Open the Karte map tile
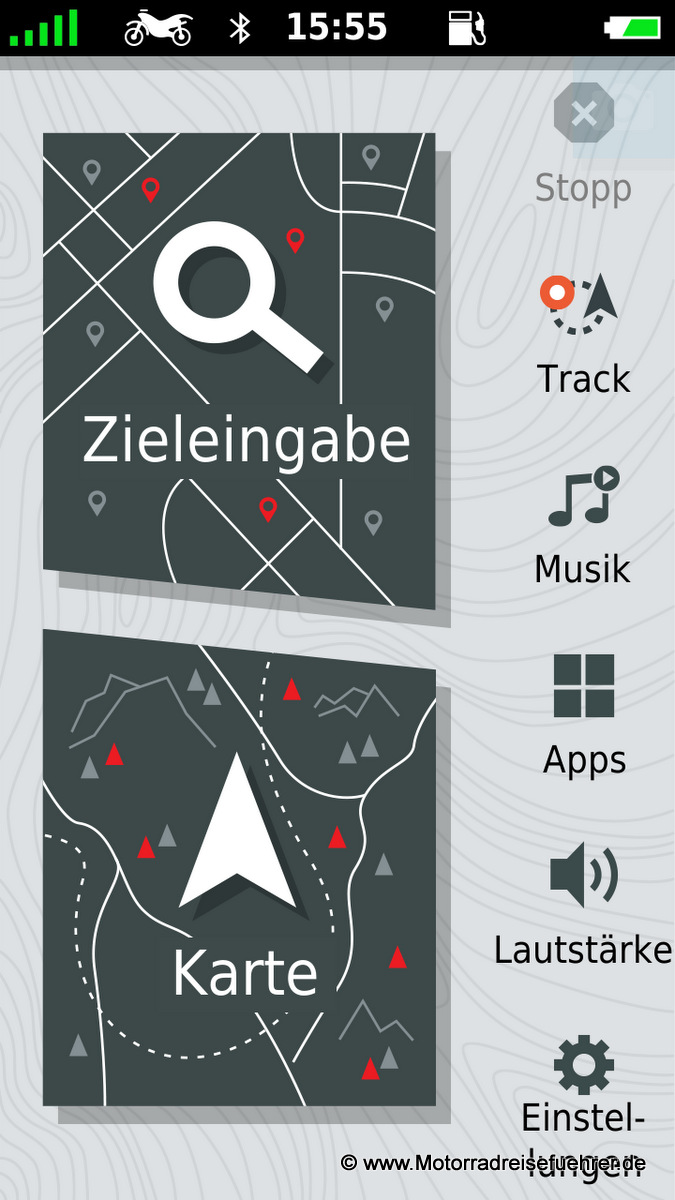This screenshot has width=675, height=1200. pyautogui.click(x=239, y=867)
